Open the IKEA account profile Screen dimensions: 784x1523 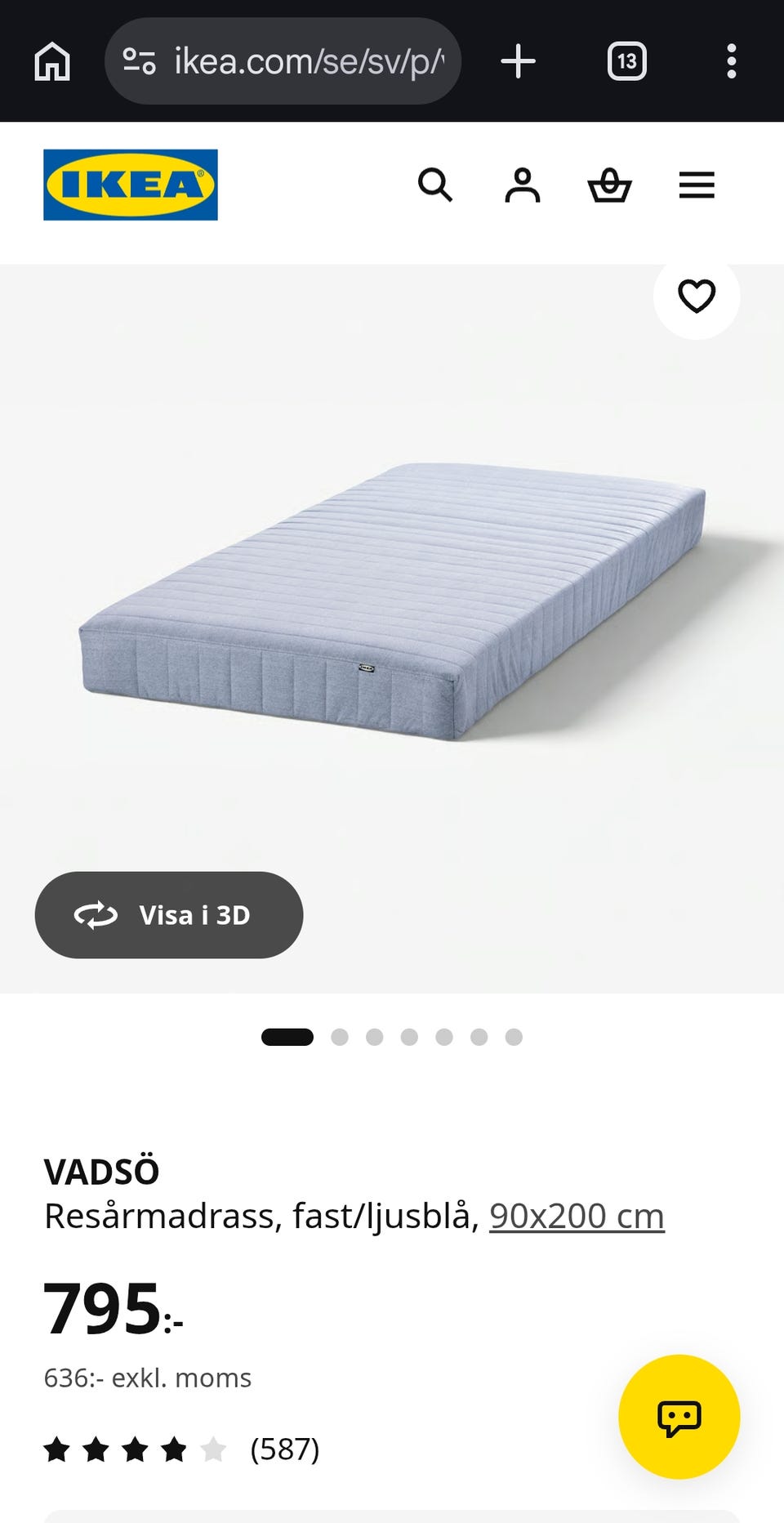[523, 185]
